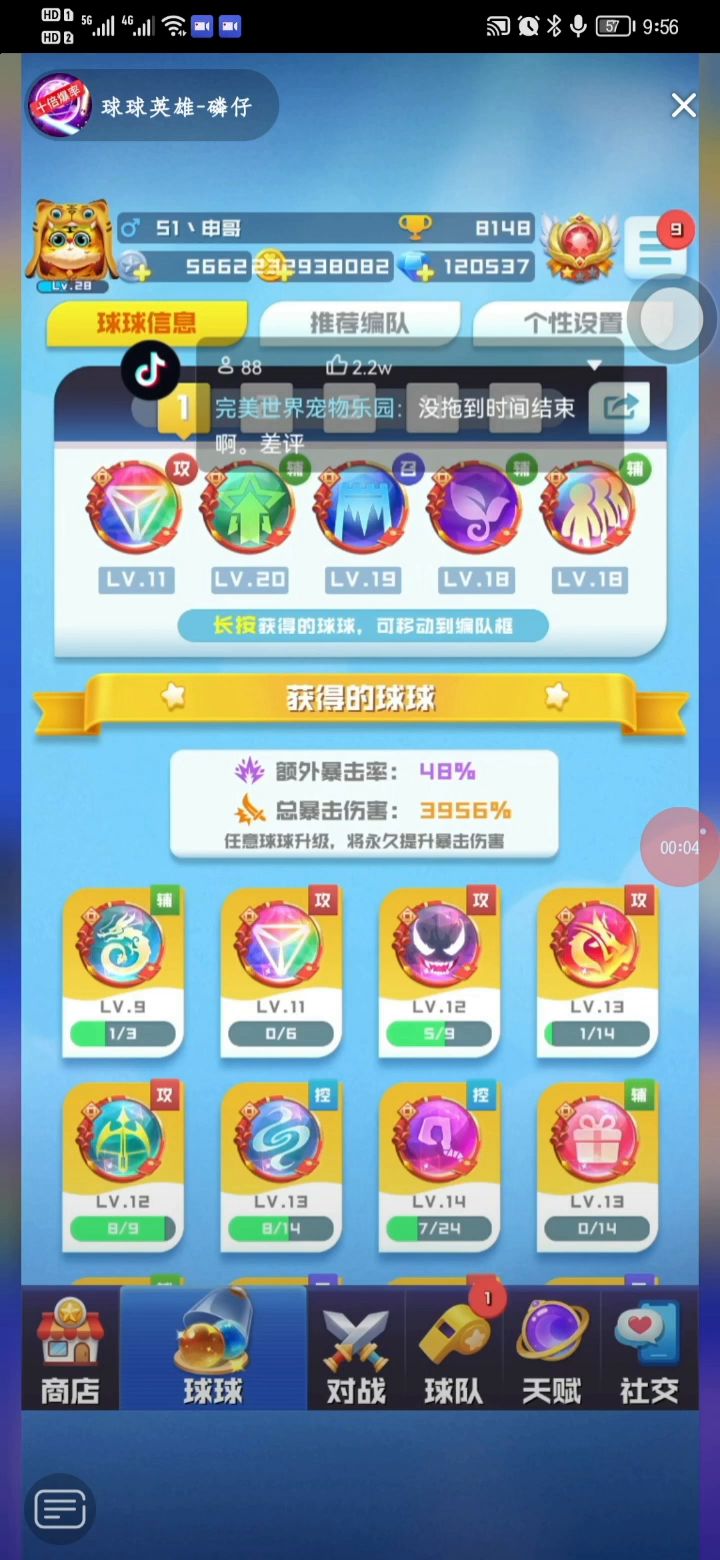This screenshot has height=1560, width=720.
Task: Open the tiger player avatar profile
Action: coord(71,240)
